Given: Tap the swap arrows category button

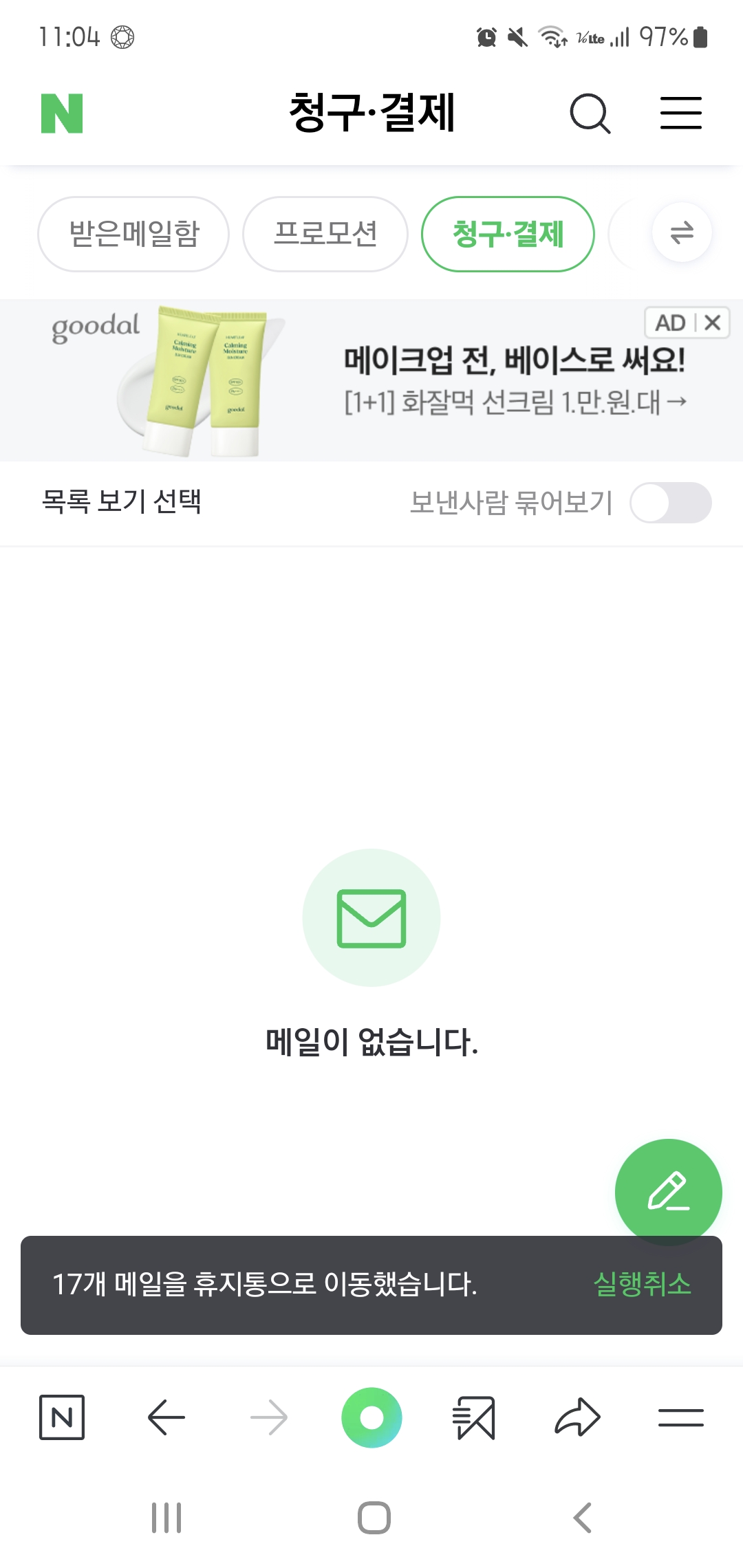Looking at the screenshot, I should (681, 232).
